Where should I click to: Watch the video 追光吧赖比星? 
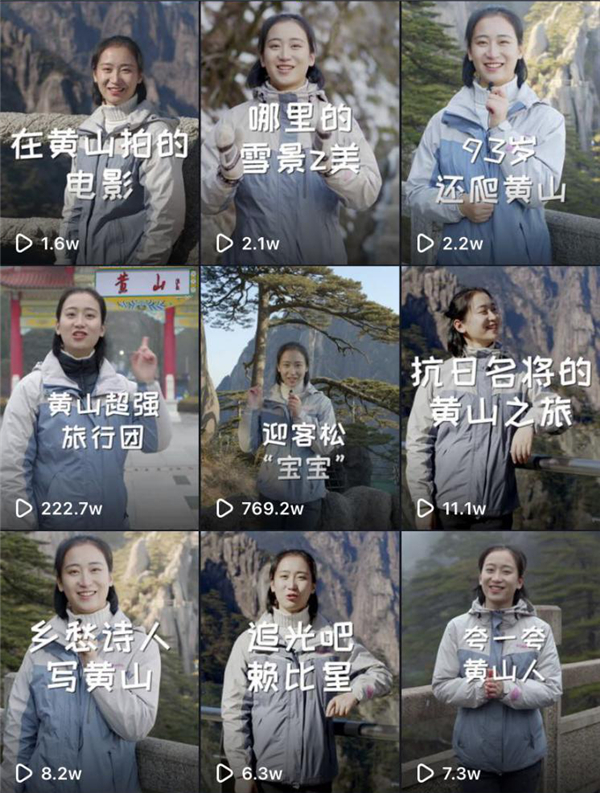pyautogui.click(x=299, y=661)
